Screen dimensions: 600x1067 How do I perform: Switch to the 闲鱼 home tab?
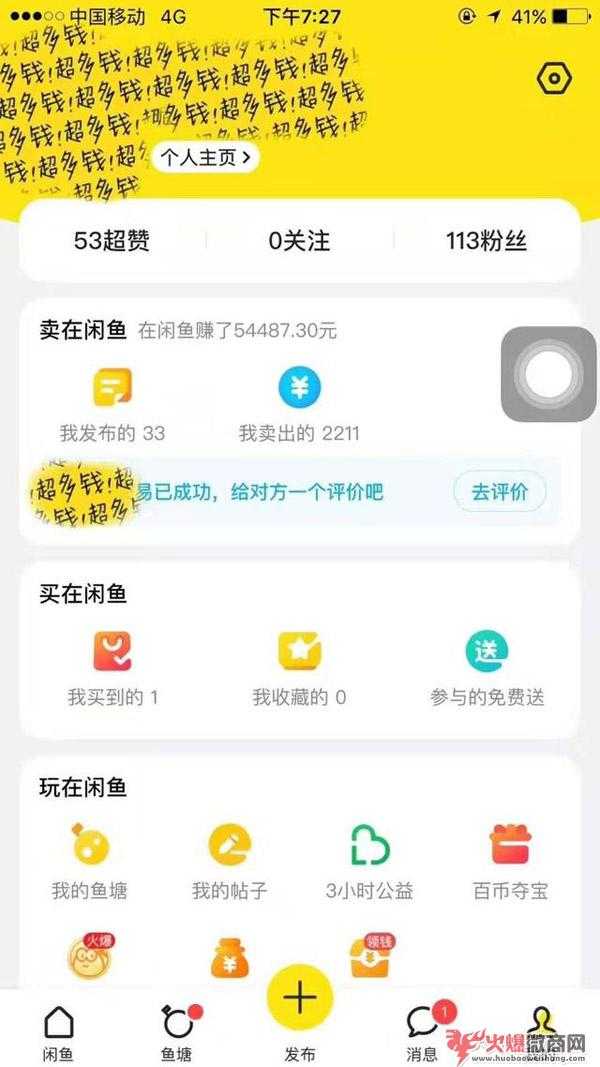coord(58,1033)
